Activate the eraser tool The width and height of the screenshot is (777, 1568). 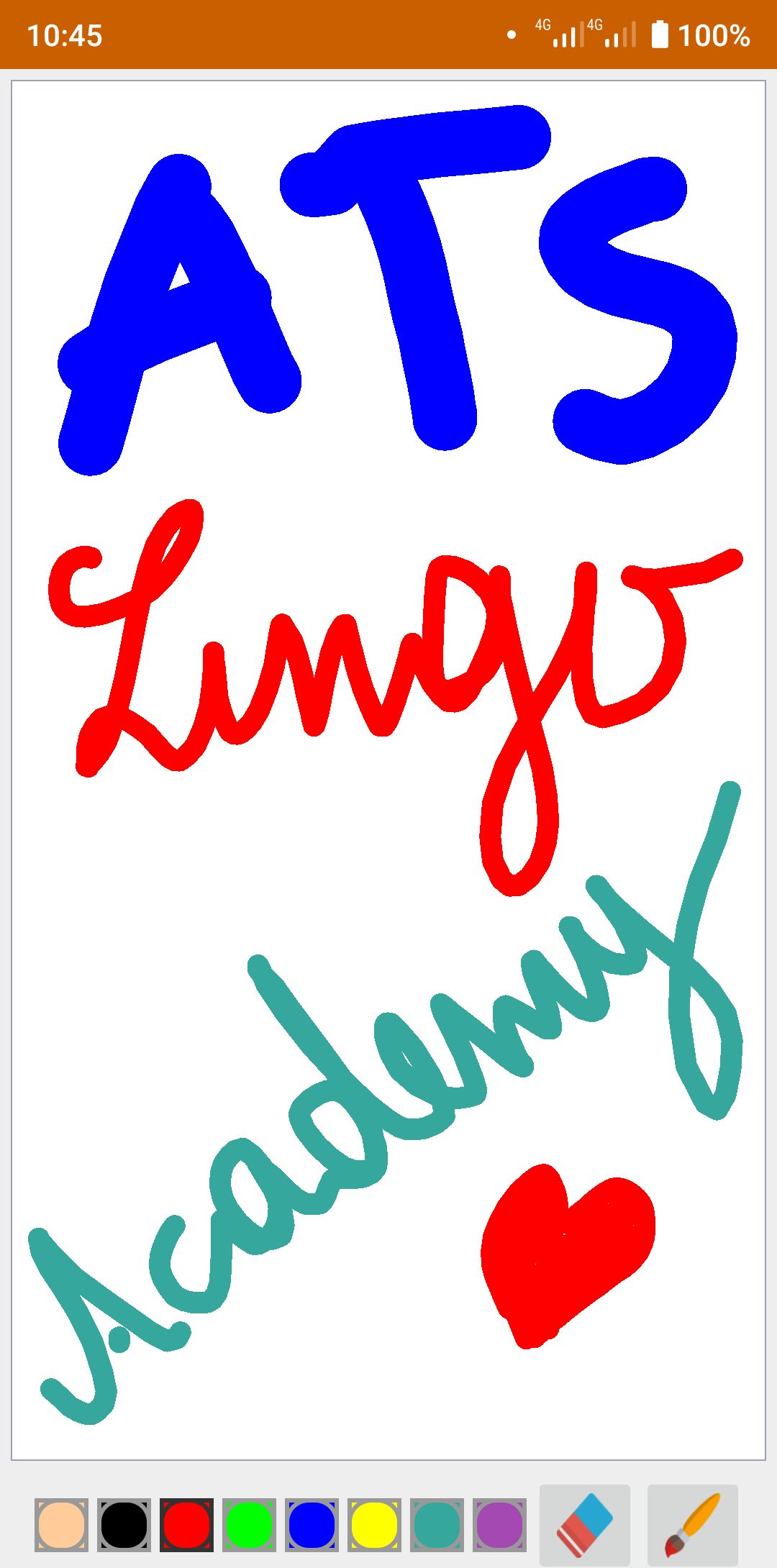click(585, 1525)
